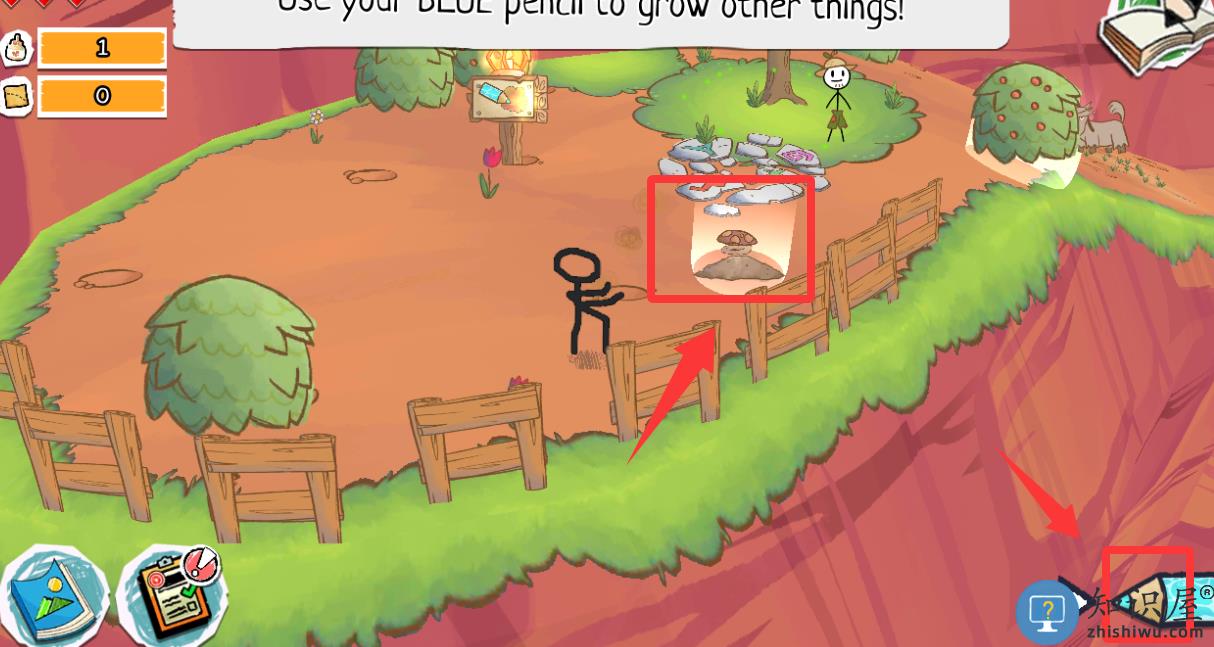This screenshot has width=1214, height=647.
Task: Open the quest checklist clipboard
Action: [170, 596]
